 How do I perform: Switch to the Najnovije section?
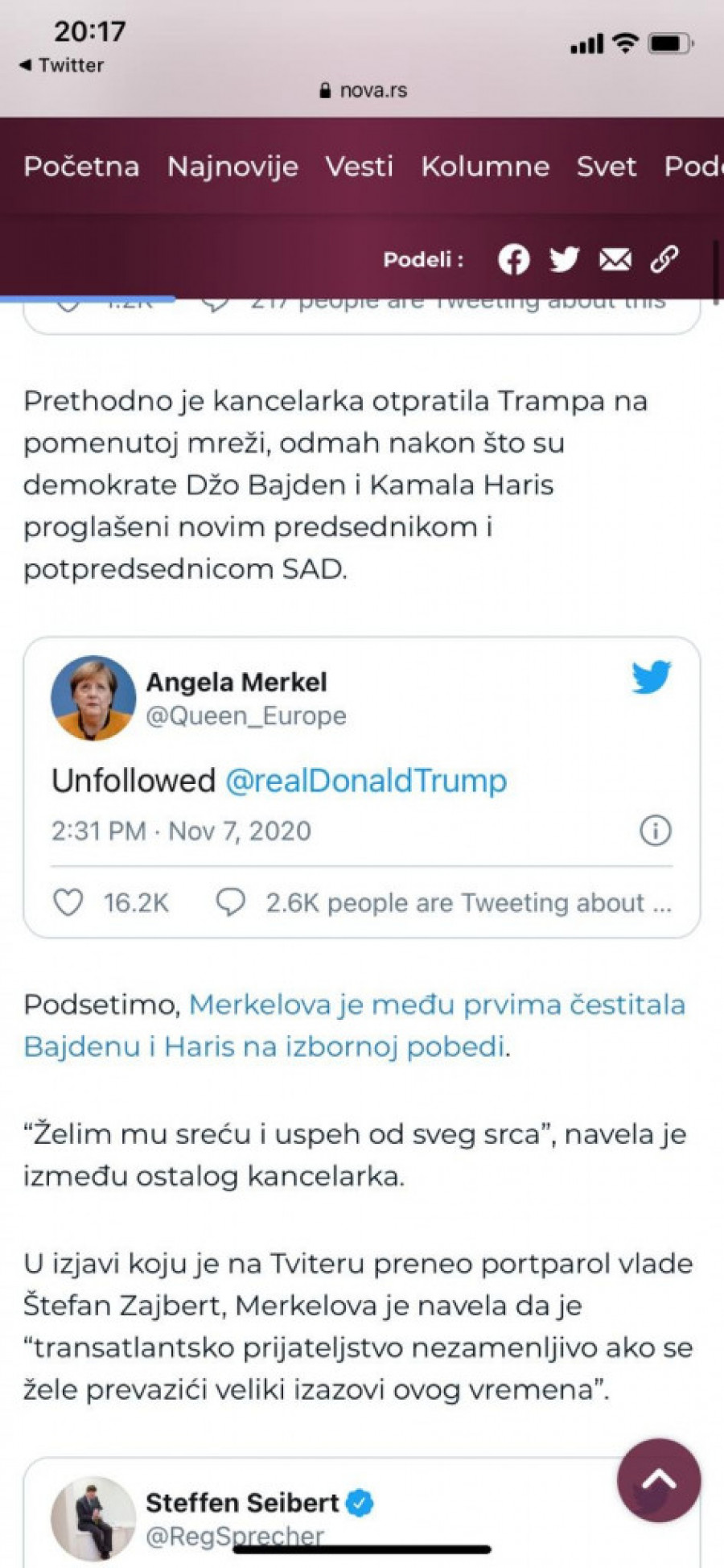(232, 167)
